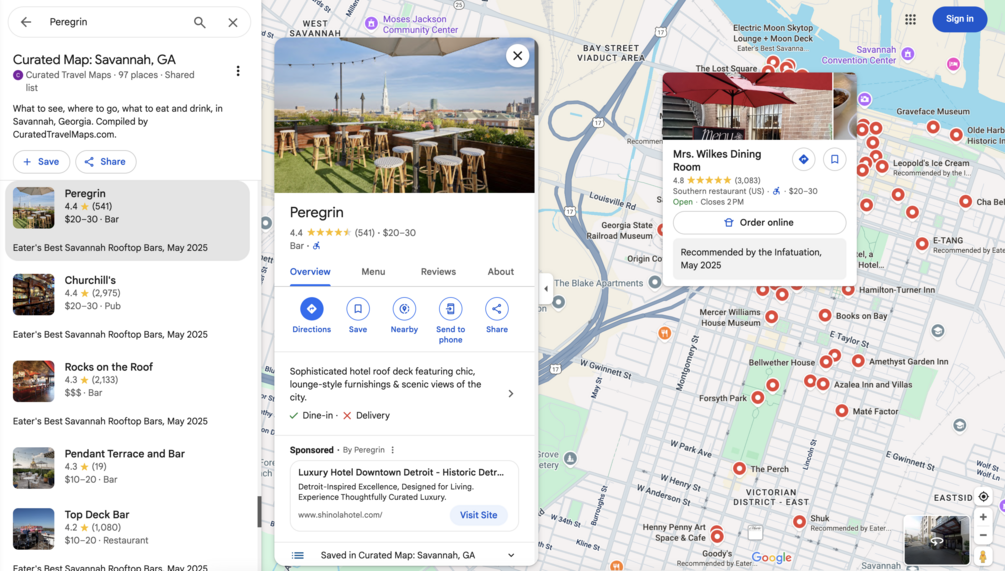
Task: Save the Curated Map list
Action: pos(41,161)
